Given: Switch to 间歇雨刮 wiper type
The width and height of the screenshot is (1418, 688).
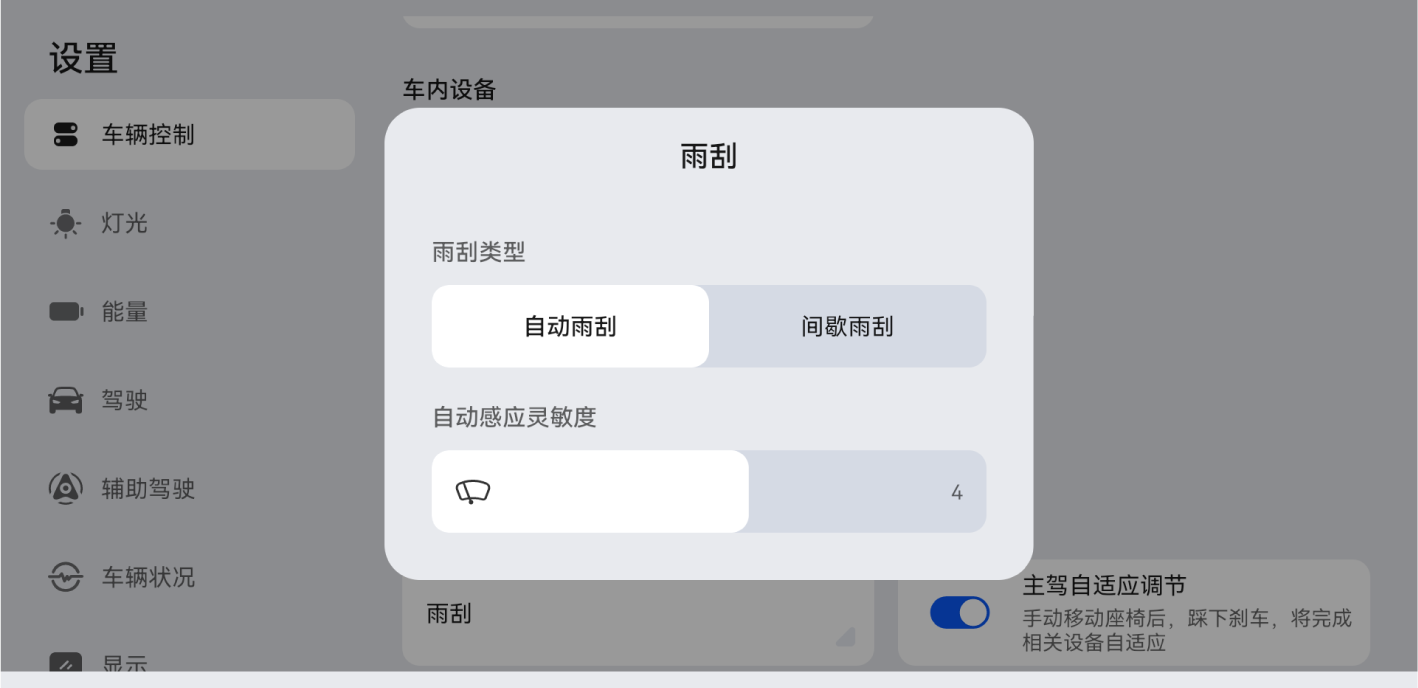Looking at the screenshot, I should pos(847,326).
